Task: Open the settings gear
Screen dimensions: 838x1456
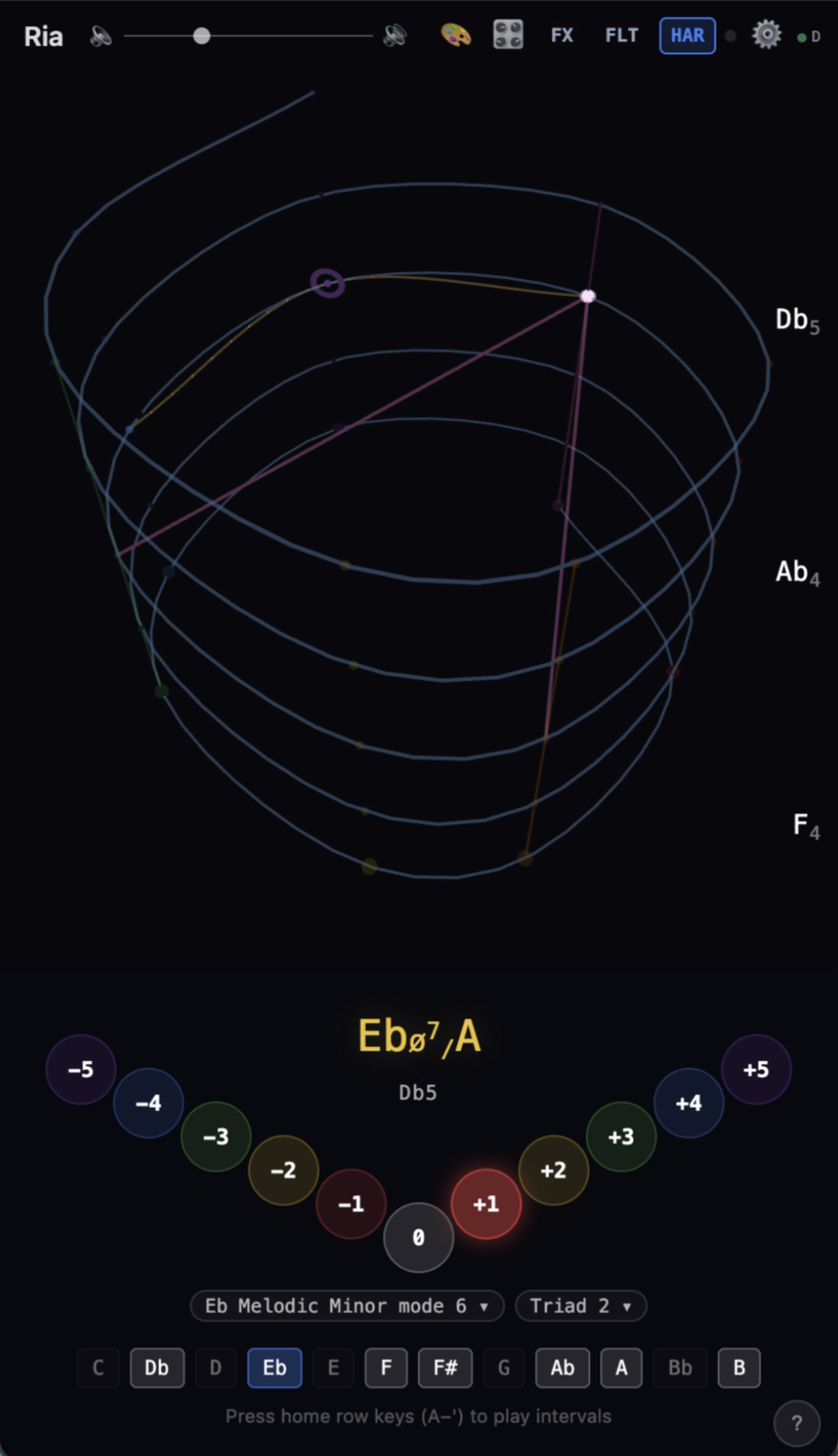Action: click(x=767, y=36)
